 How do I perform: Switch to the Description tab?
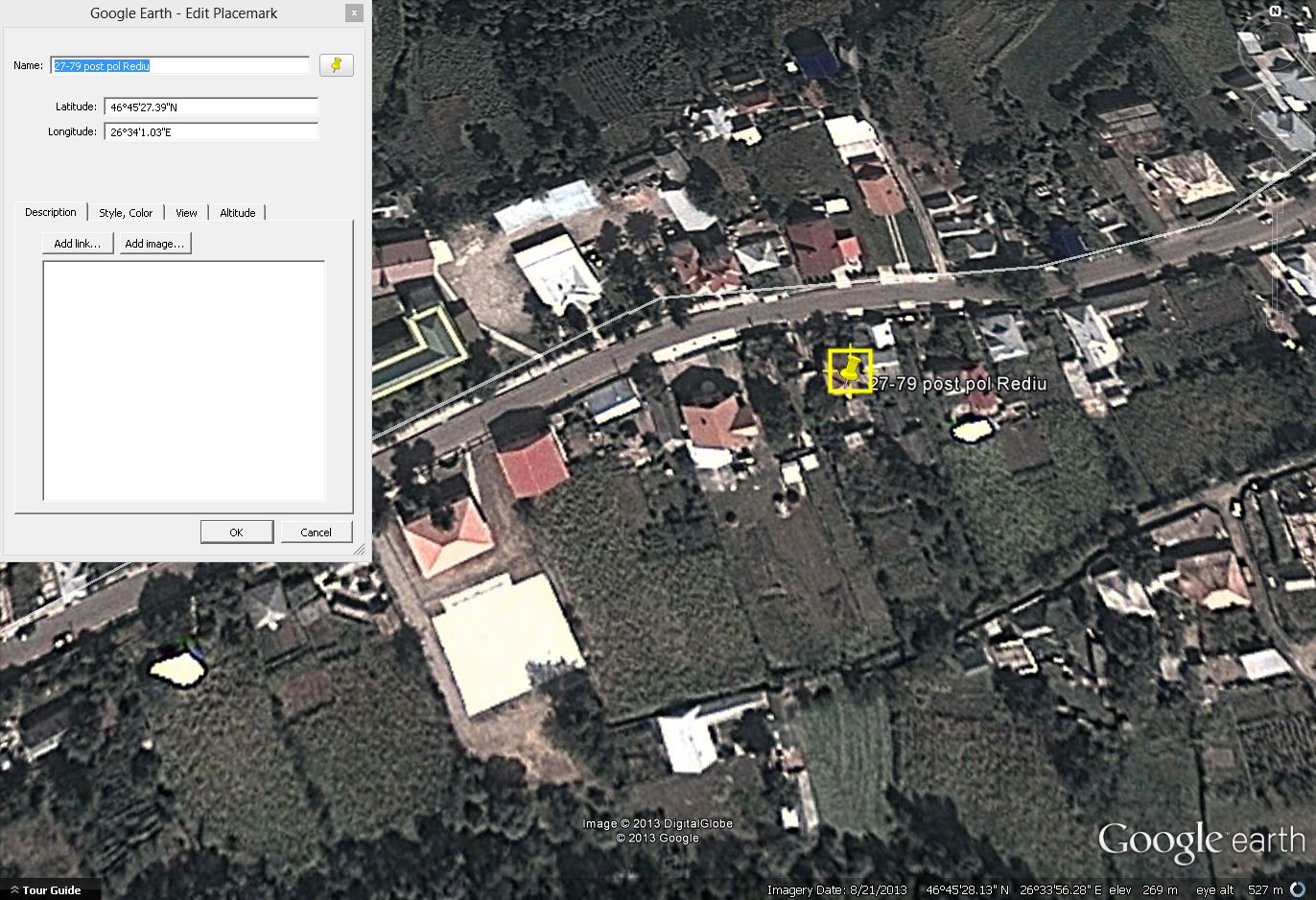click(51, 212)
